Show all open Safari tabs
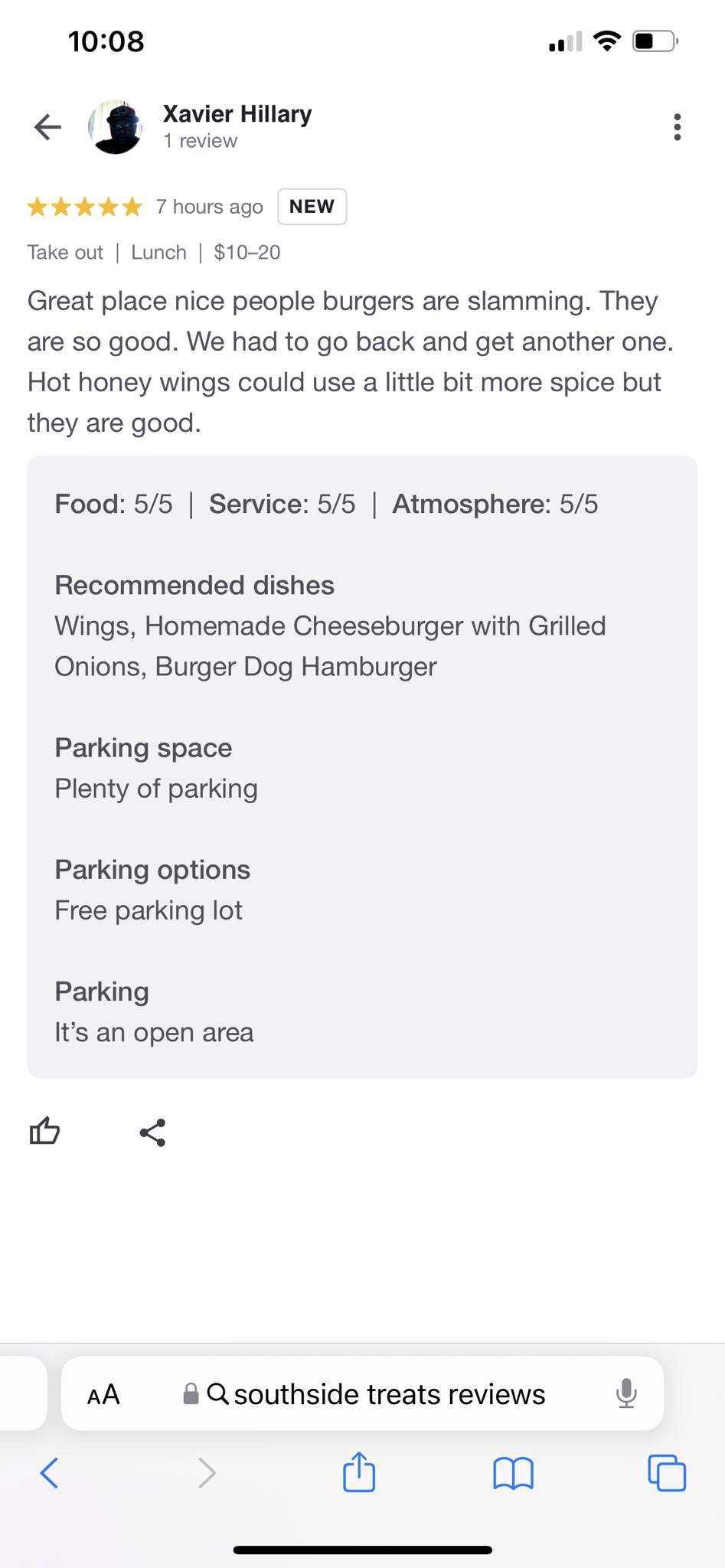Screen dimensions: 725x1568 coord(667,1472)
